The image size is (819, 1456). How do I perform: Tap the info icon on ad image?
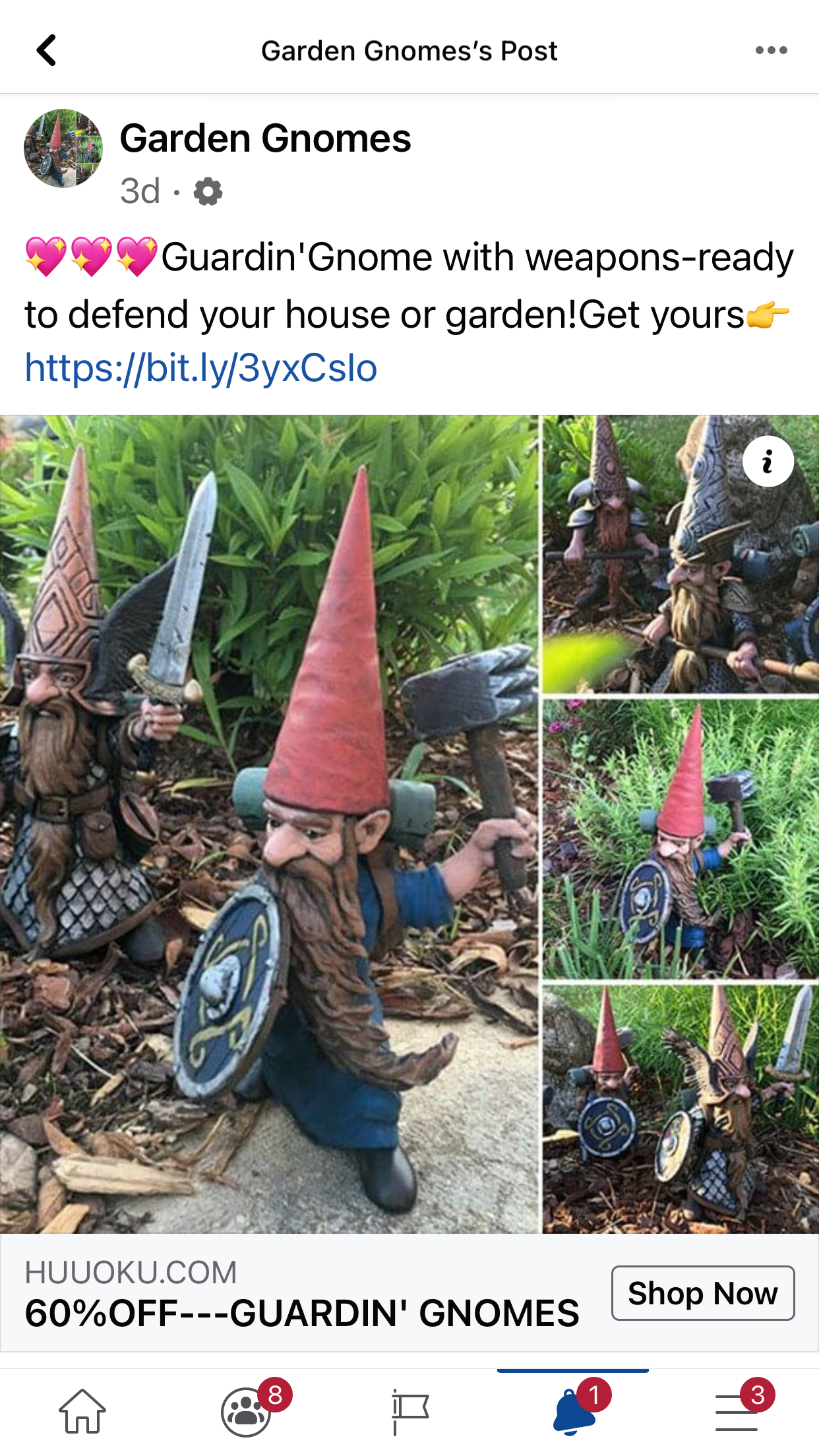(x=768, y=462)
